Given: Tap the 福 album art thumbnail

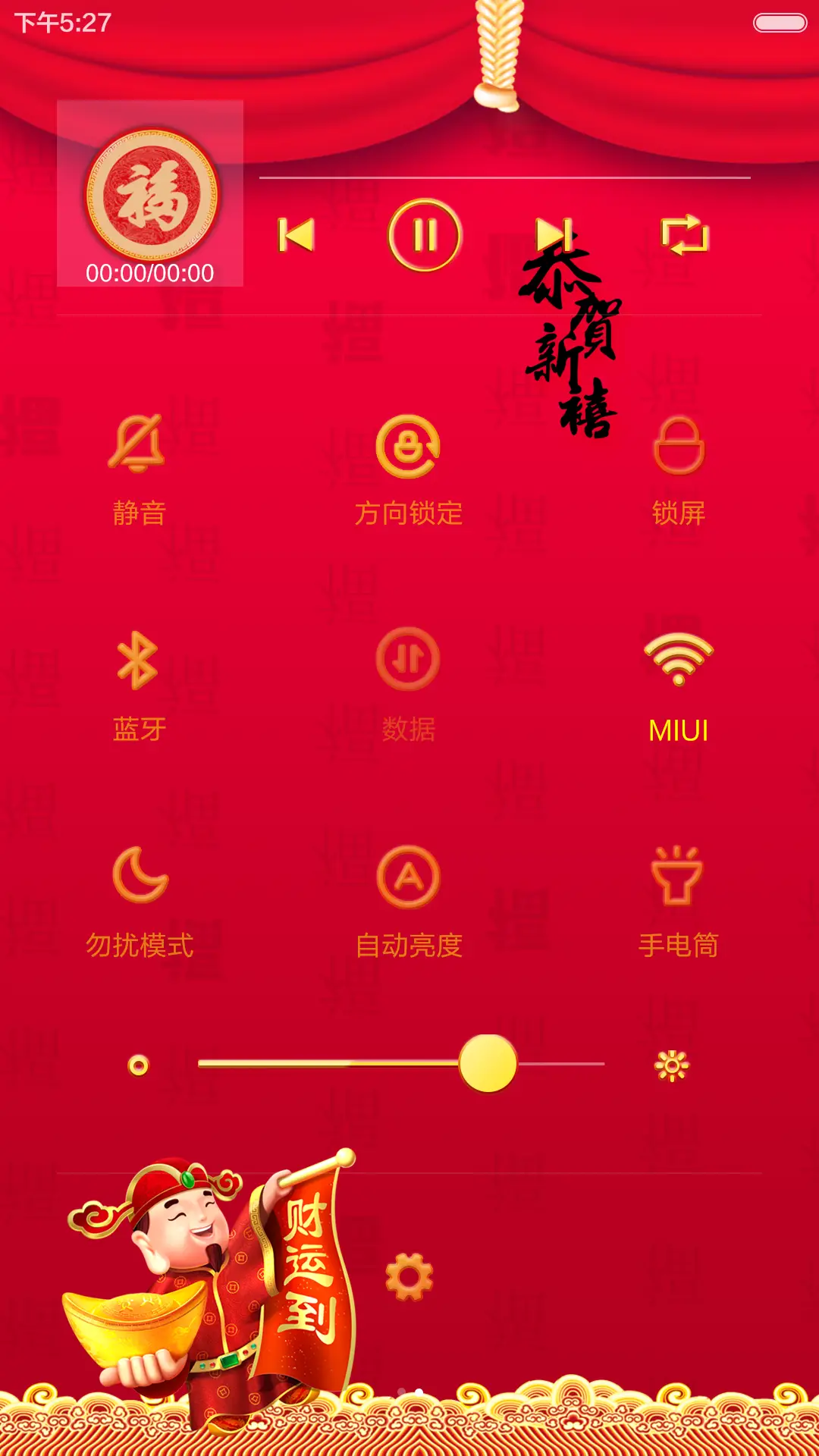Looking at the screenshot, I should pyautogui.click(x=152, y=193).
